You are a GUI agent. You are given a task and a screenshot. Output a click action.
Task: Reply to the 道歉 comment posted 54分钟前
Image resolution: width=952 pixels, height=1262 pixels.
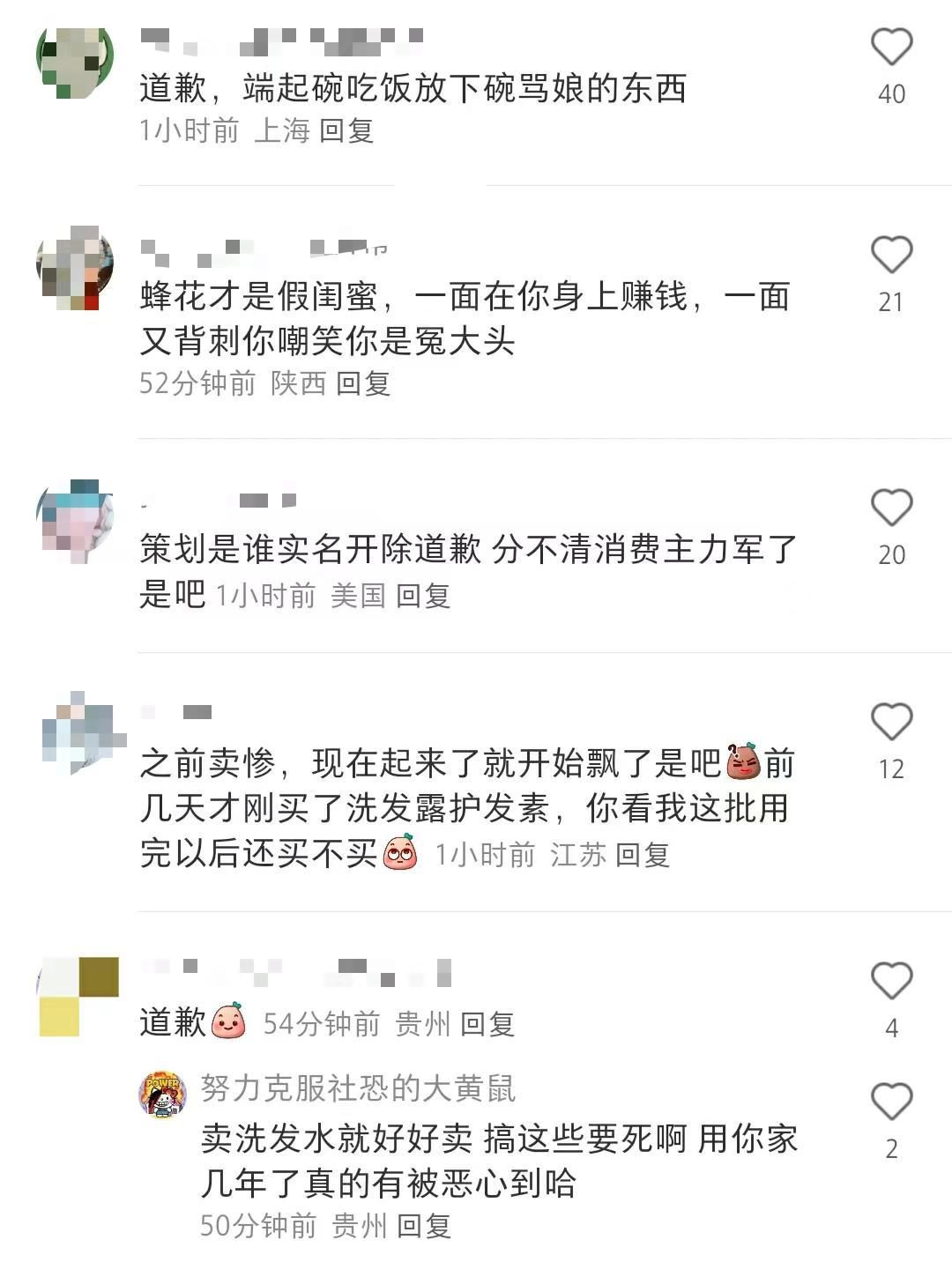pos(487,1024)
